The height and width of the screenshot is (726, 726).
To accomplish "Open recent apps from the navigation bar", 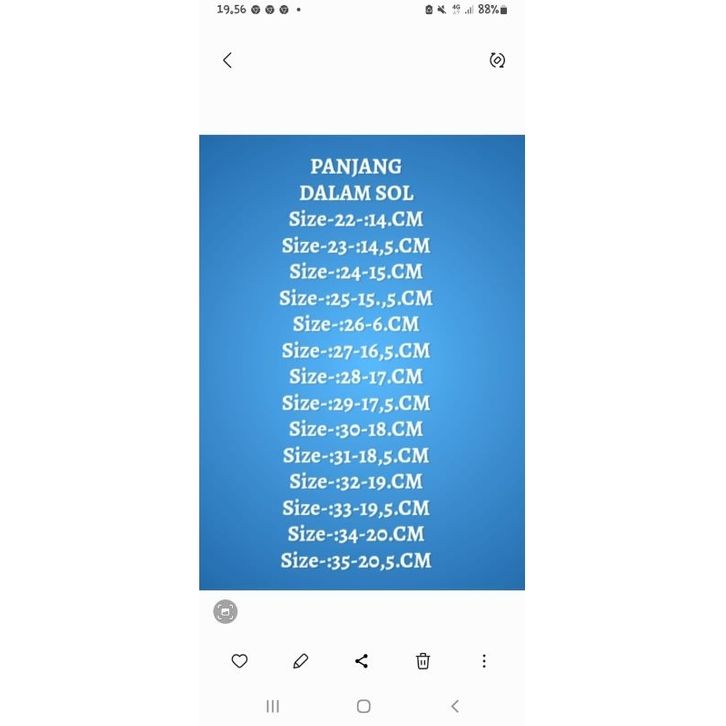I will pyautogui.click(x=272, y=706).
